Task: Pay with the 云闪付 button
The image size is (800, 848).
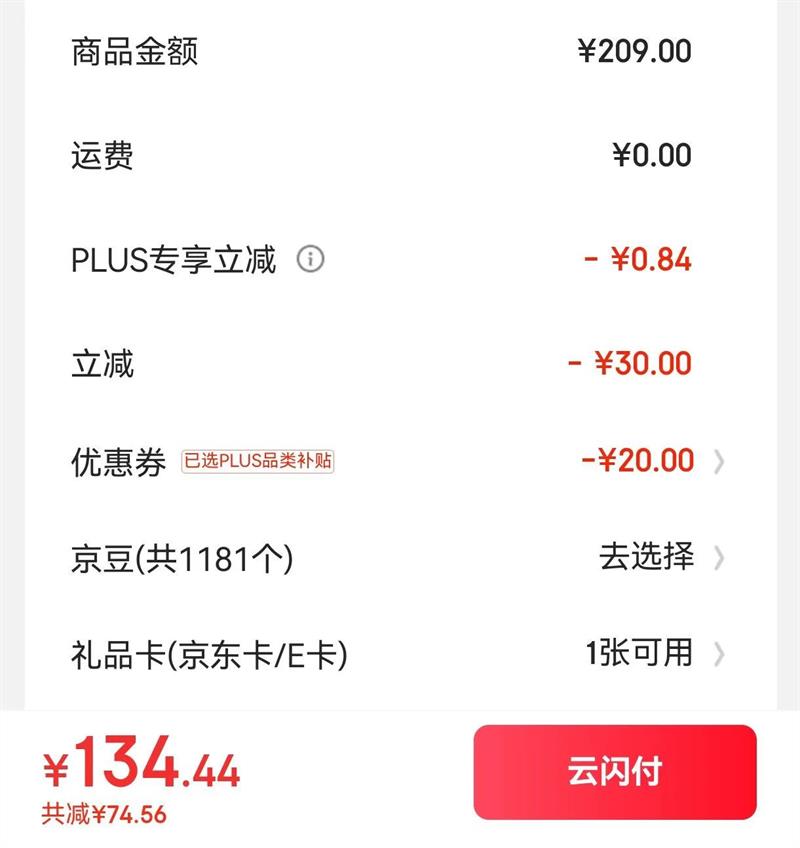Action: tap(614, 772)
